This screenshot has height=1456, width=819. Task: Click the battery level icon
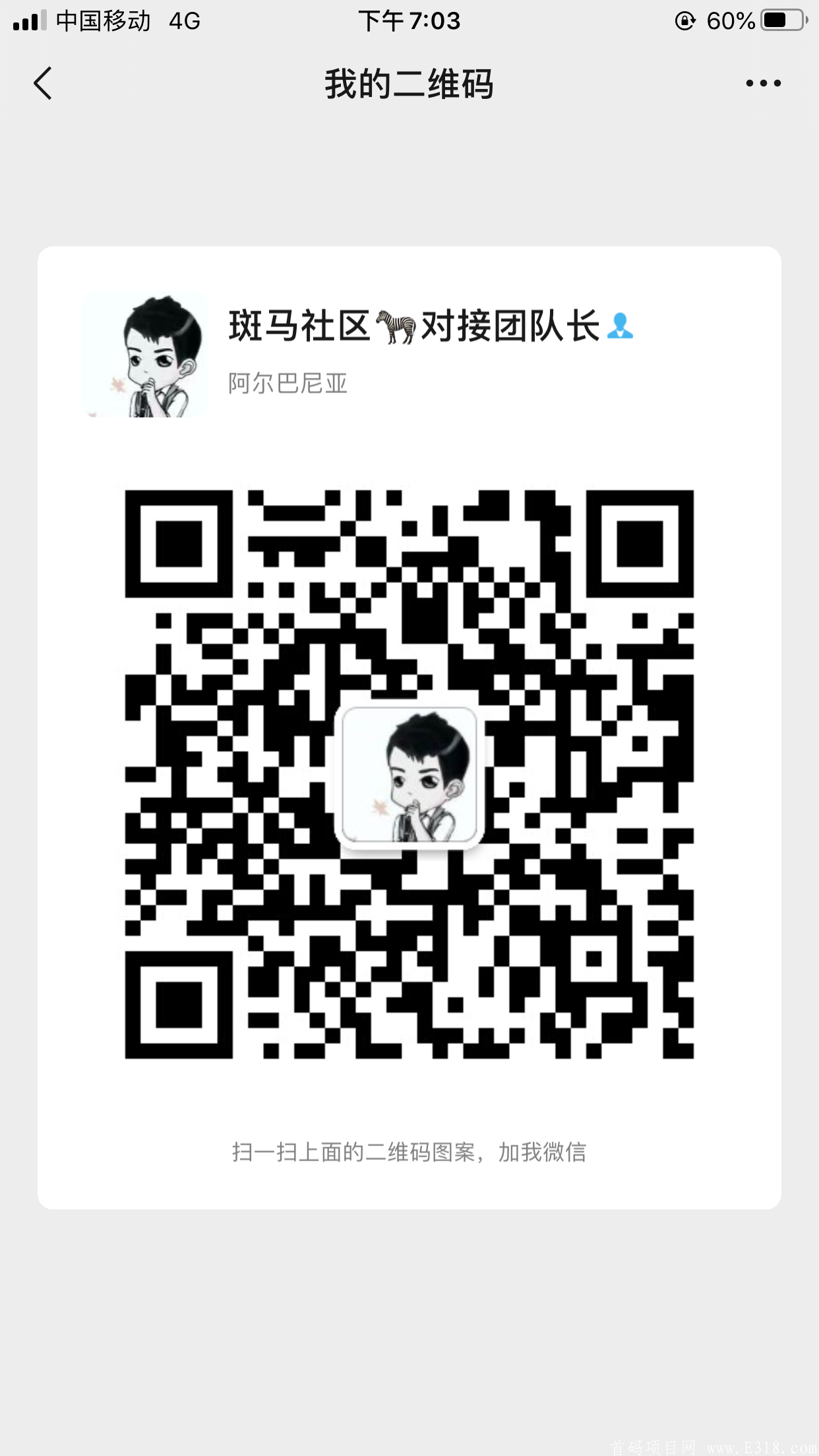tap(781, 20)
